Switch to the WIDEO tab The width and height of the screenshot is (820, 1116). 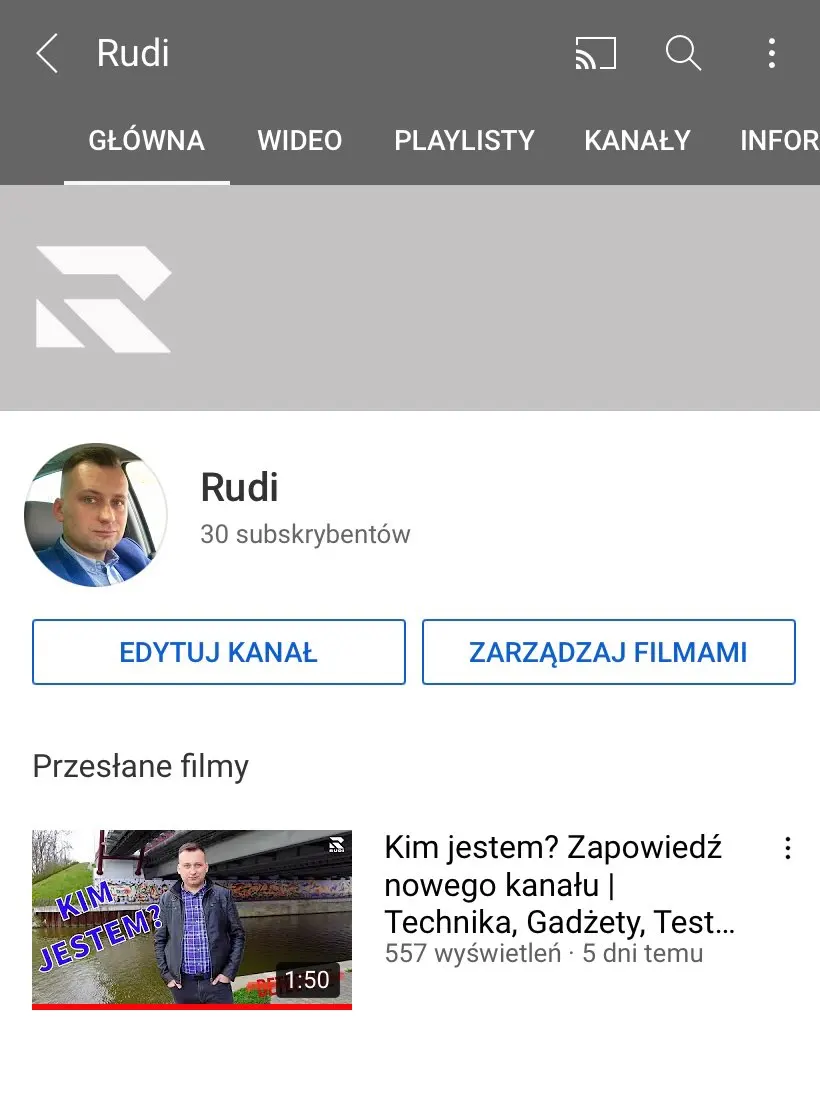pos(299,141)
